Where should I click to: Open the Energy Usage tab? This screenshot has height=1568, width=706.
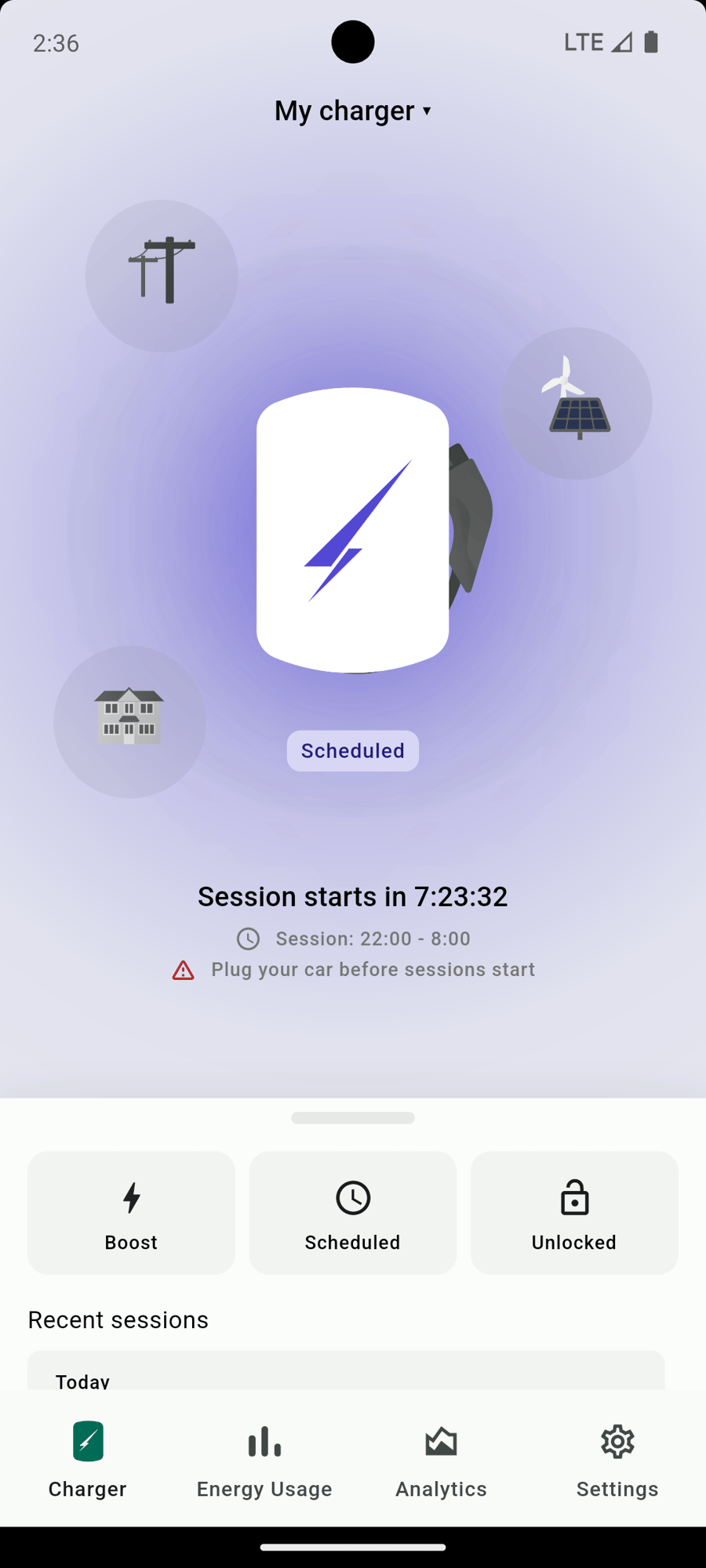coord(264,1460)
